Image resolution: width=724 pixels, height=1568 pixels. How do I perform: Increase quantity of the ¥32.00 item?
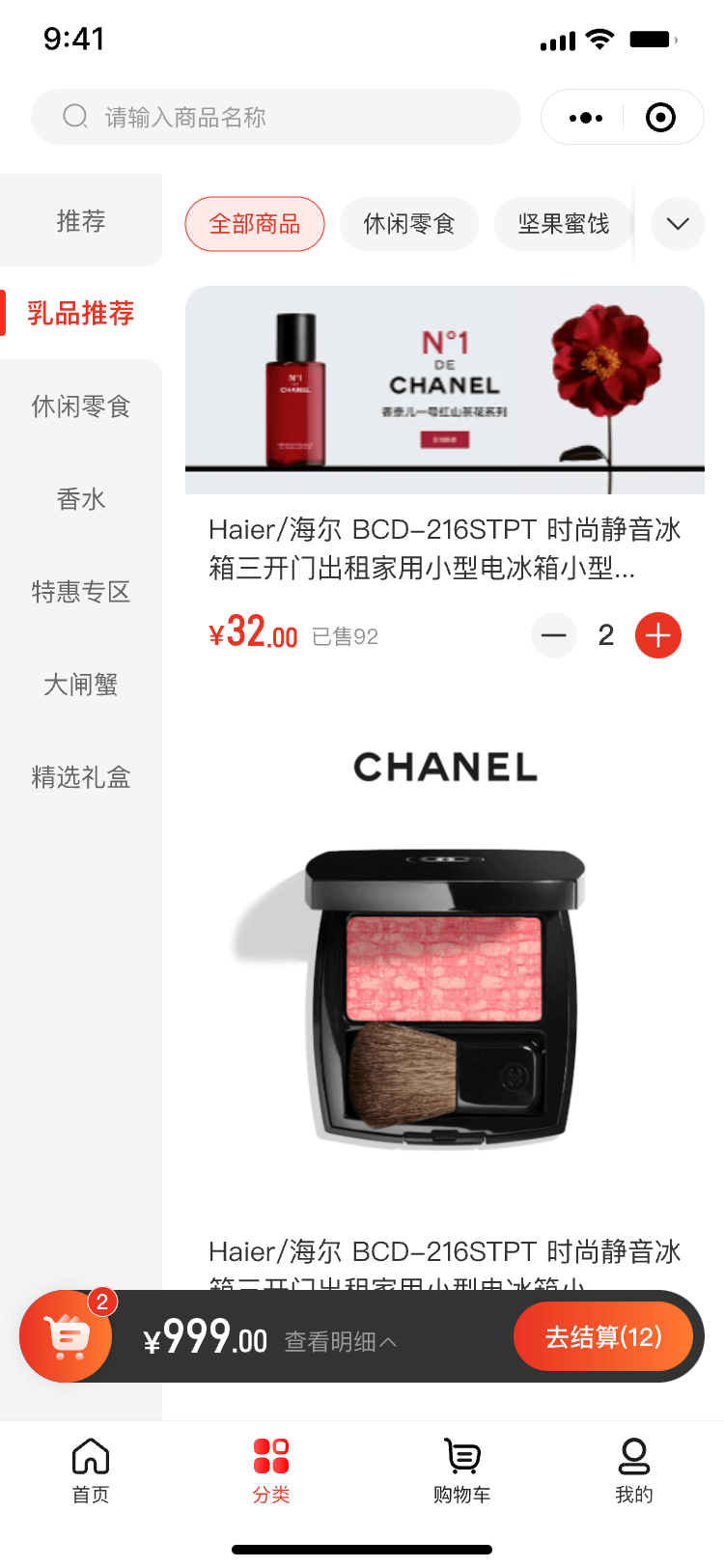pos(658,635)
